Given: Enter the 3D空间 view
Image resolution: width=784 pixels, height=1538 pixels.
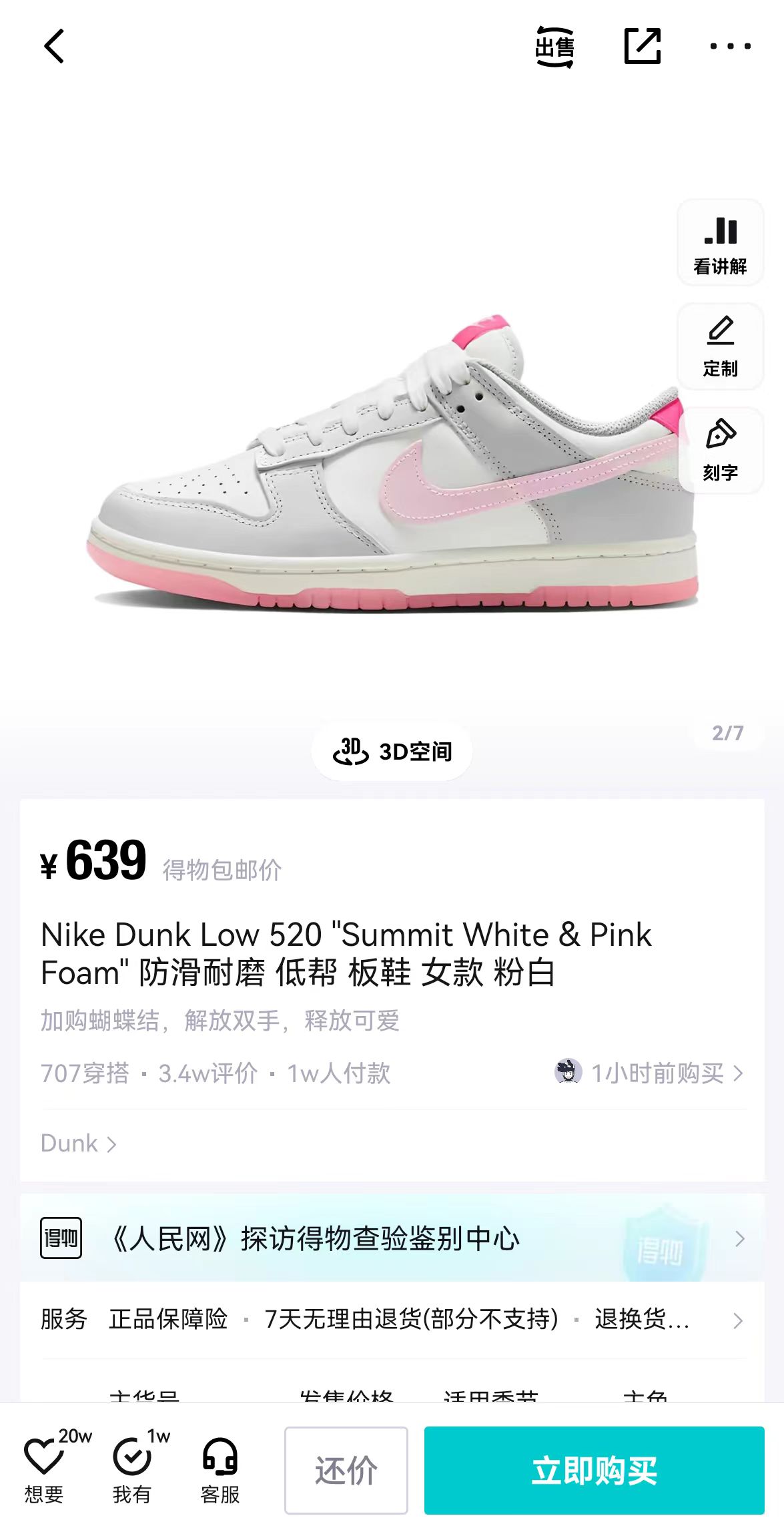Looking at the screenshot, I should click(392, 751).
